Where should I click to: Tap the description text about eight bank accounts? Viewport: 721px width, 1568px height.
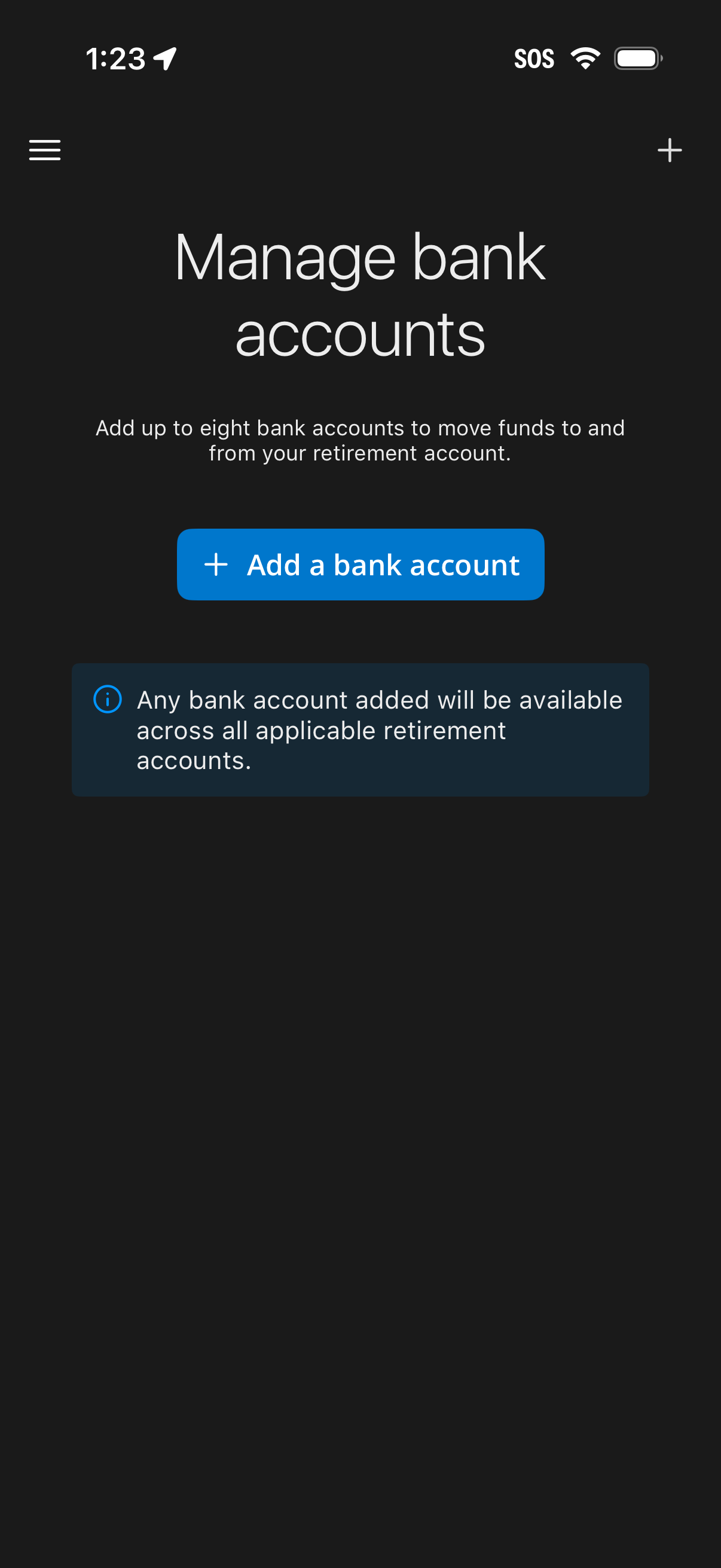pyautogui.click(x=360, y=440)
